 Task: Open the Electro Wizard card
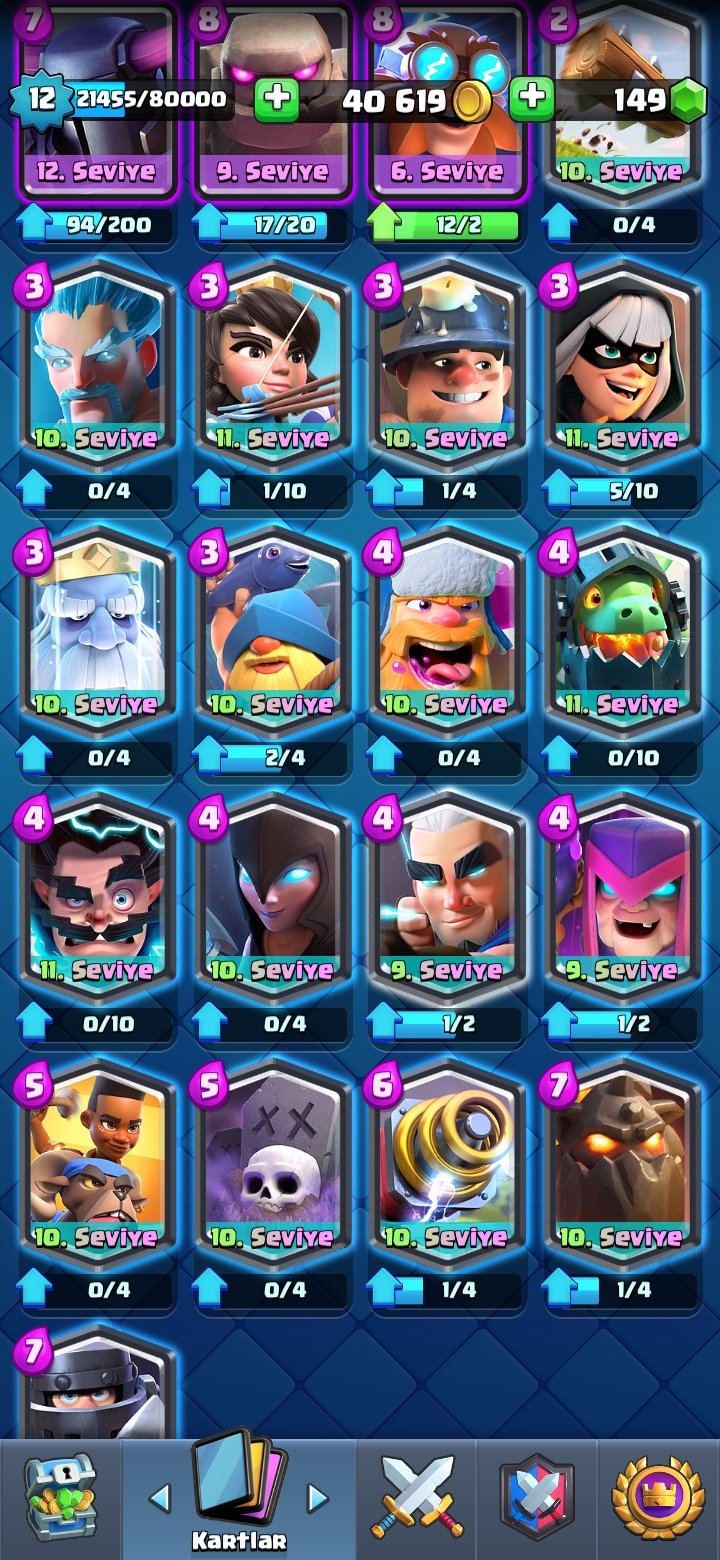pyautogui.click(x=96, y=898)
